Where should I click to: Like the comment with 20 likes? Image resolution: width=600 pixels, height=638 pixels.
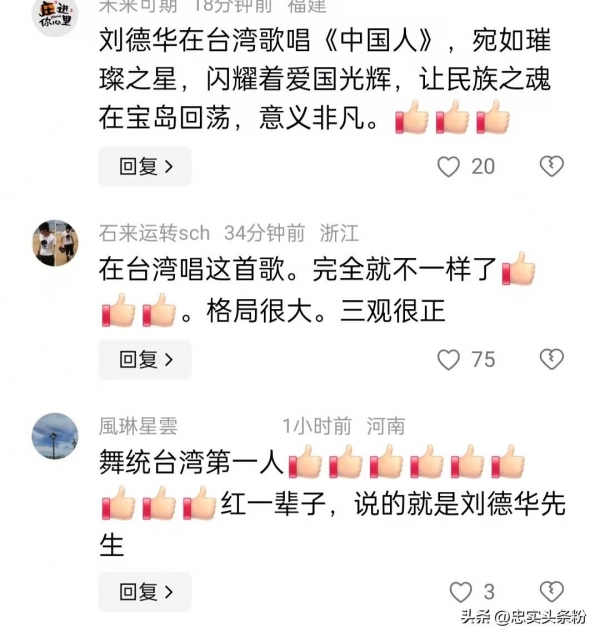451,166
